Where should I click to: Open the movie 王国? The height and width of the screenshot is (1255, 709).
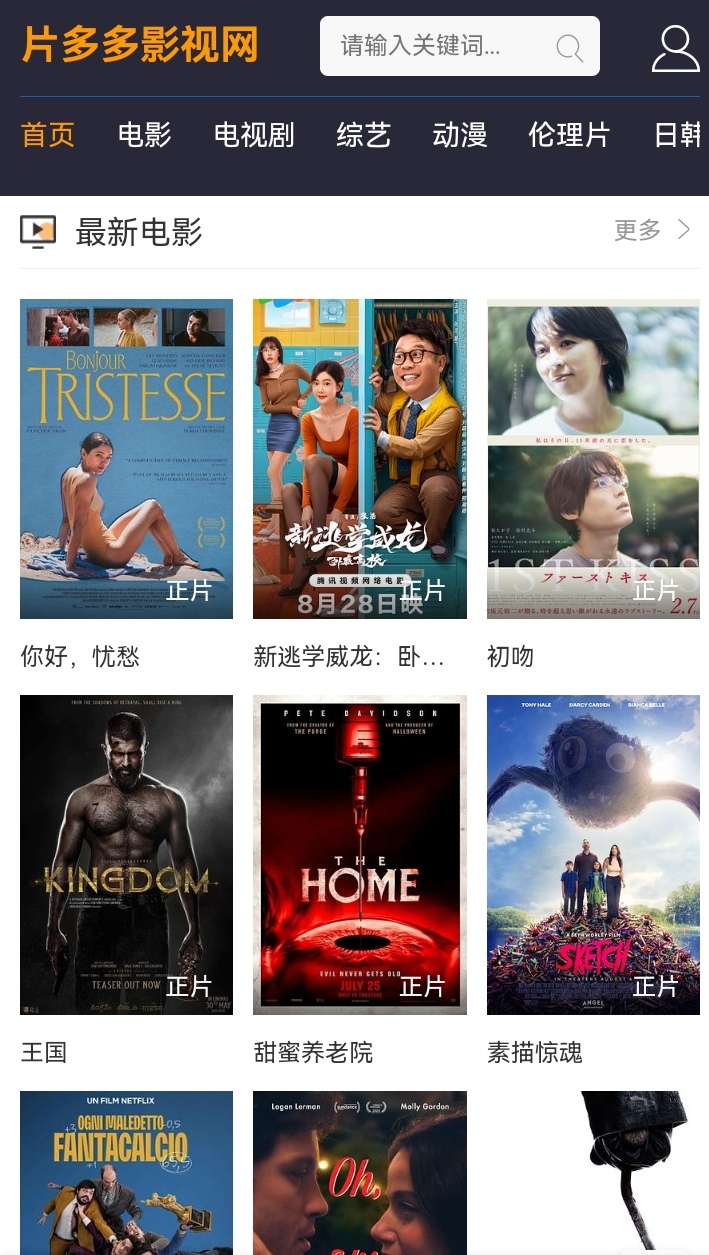coord(126,855)
